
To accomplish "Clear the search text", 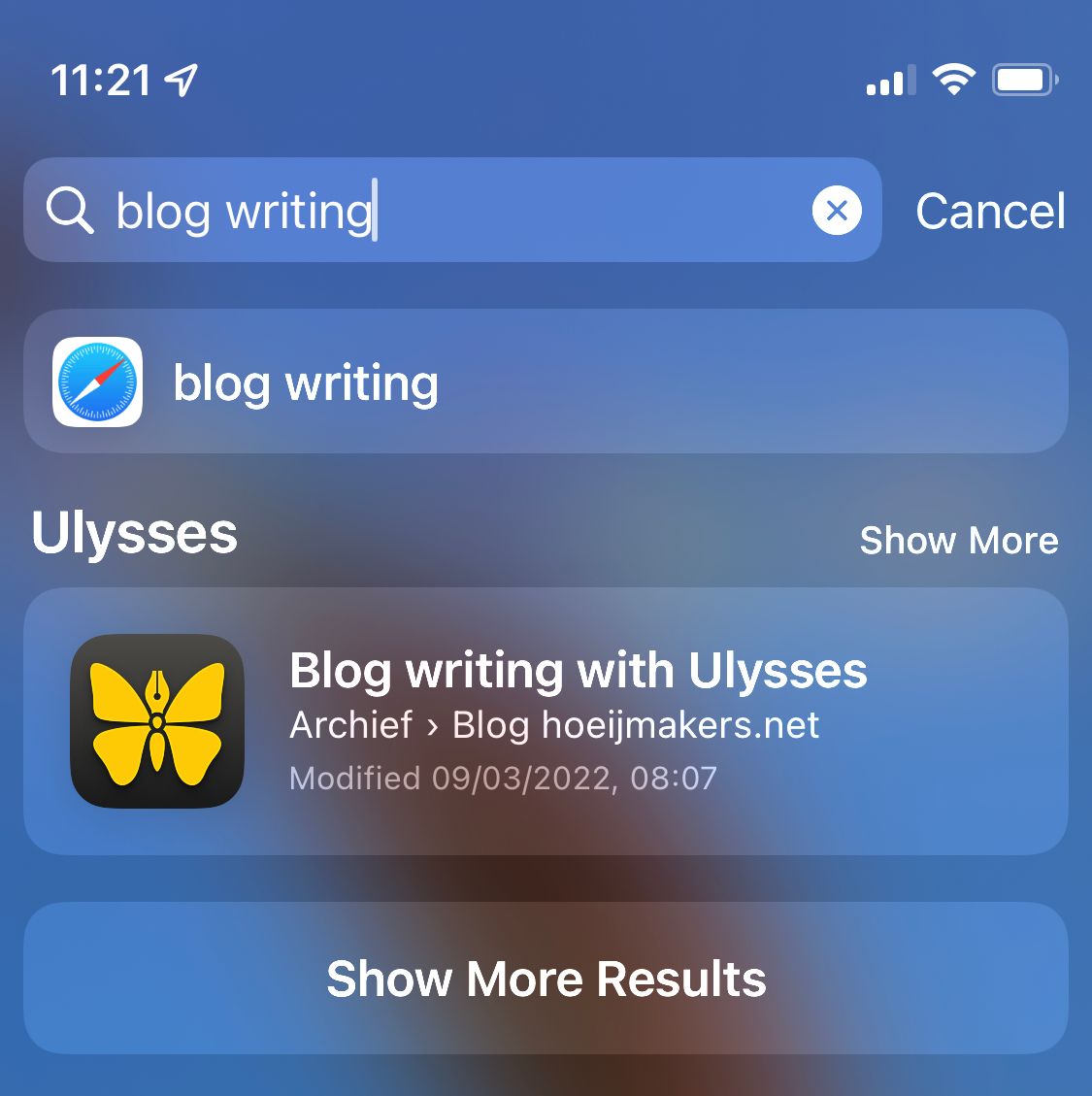I will (x=837, y=210).
